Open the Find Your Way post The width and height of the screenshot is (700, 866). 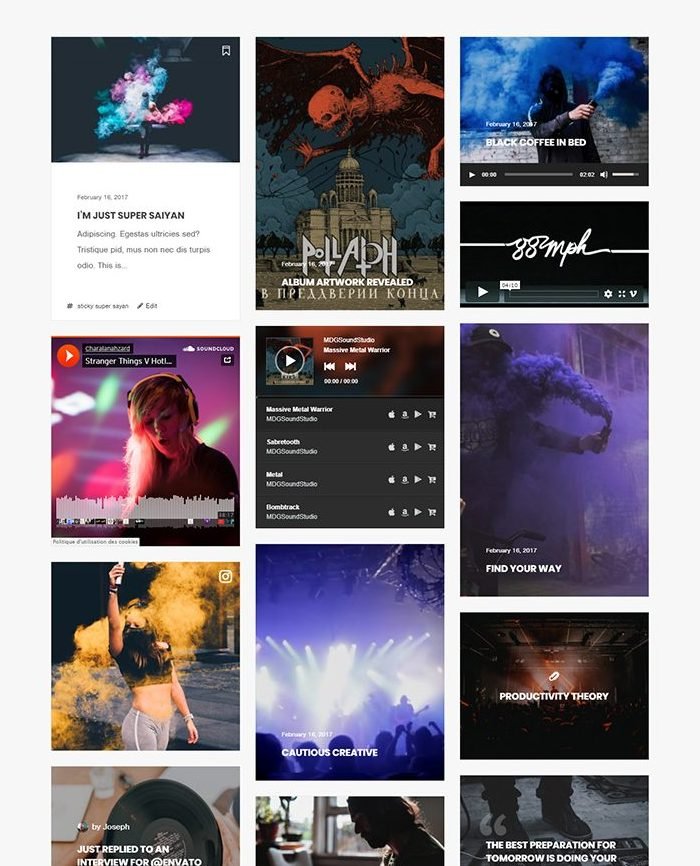click(x=523, y=568)
